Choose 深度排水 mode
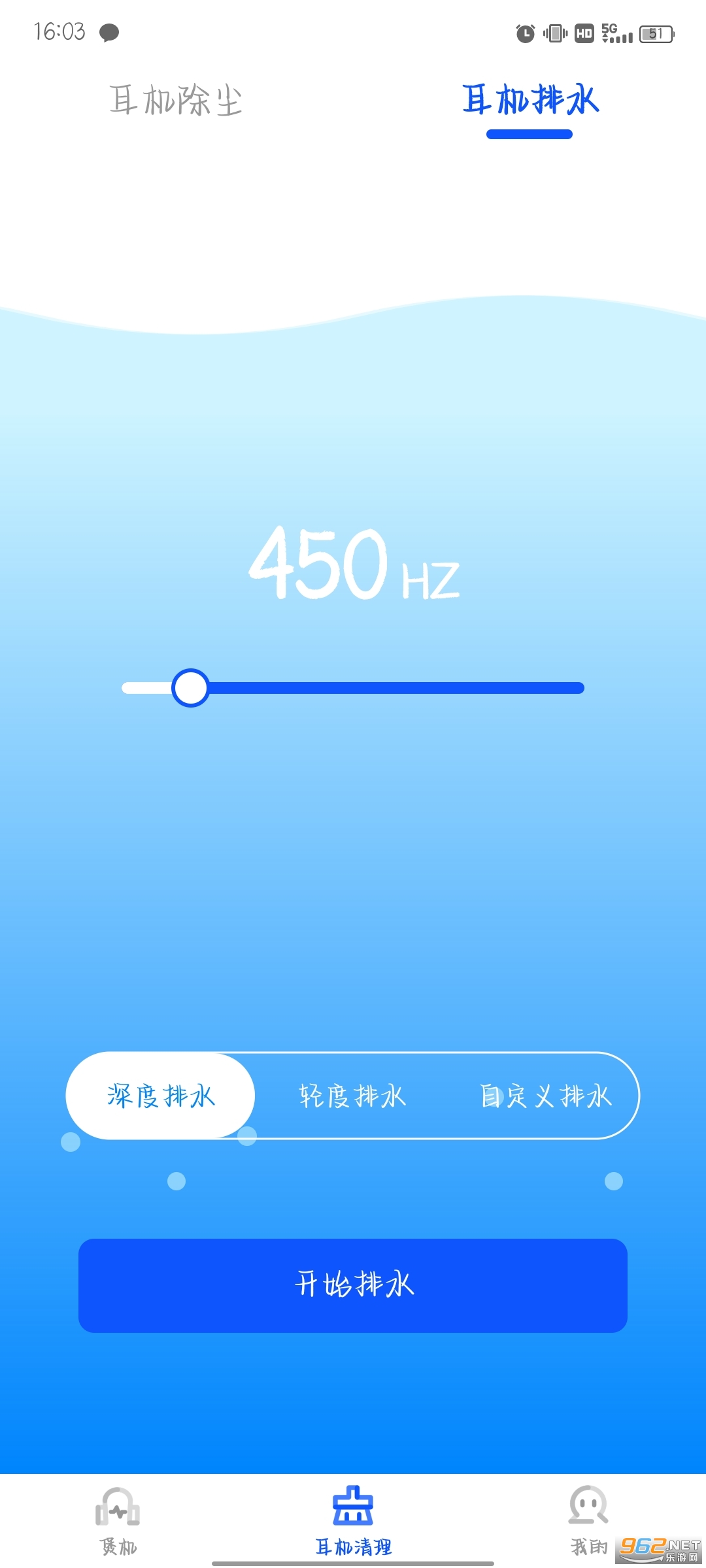The height and width of the screenshot is (1568, 706). click(161, 1096)
